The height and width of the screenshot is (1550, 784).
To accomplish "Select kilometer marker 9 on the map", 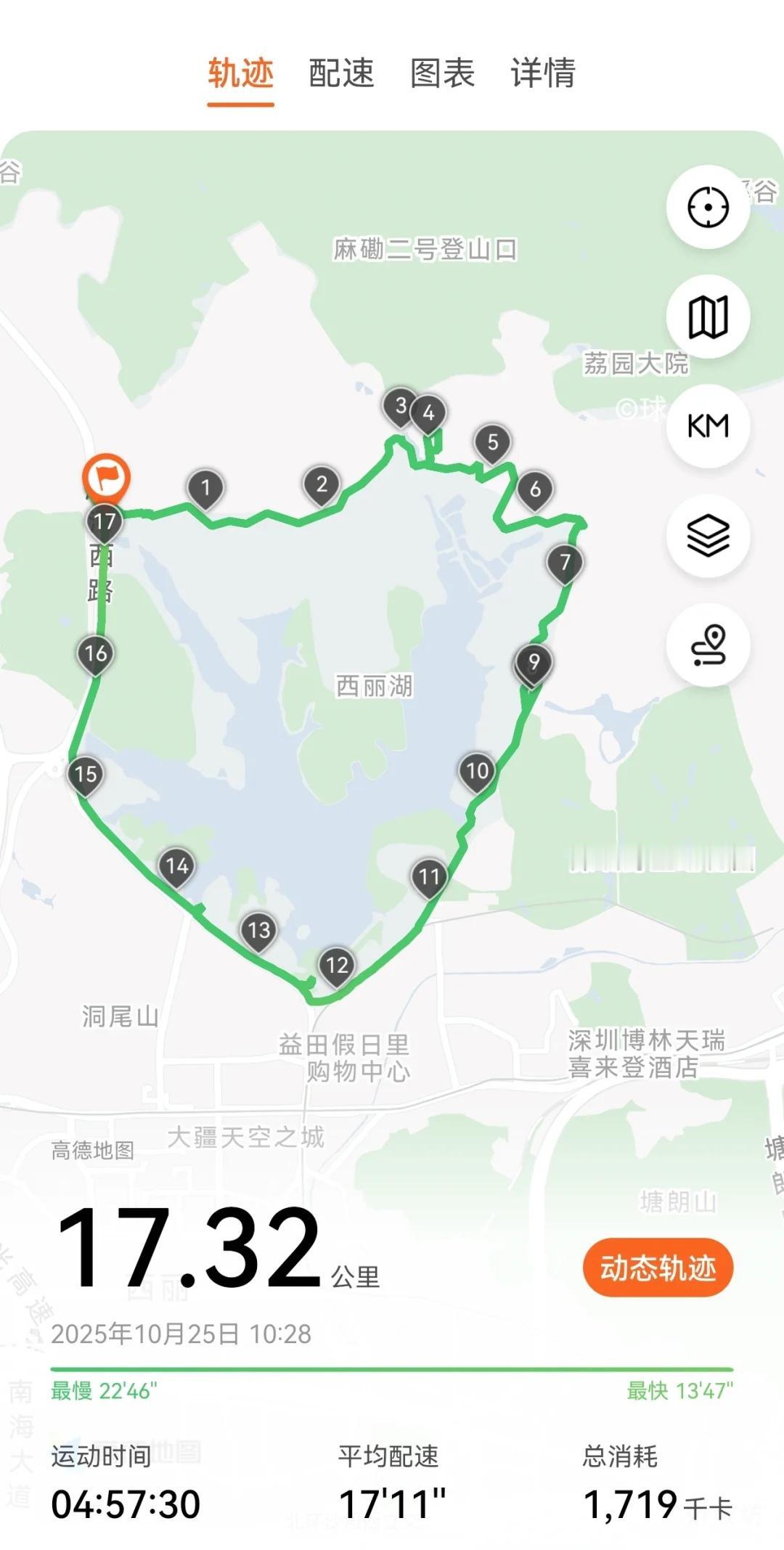I will [x=535, y=663].
